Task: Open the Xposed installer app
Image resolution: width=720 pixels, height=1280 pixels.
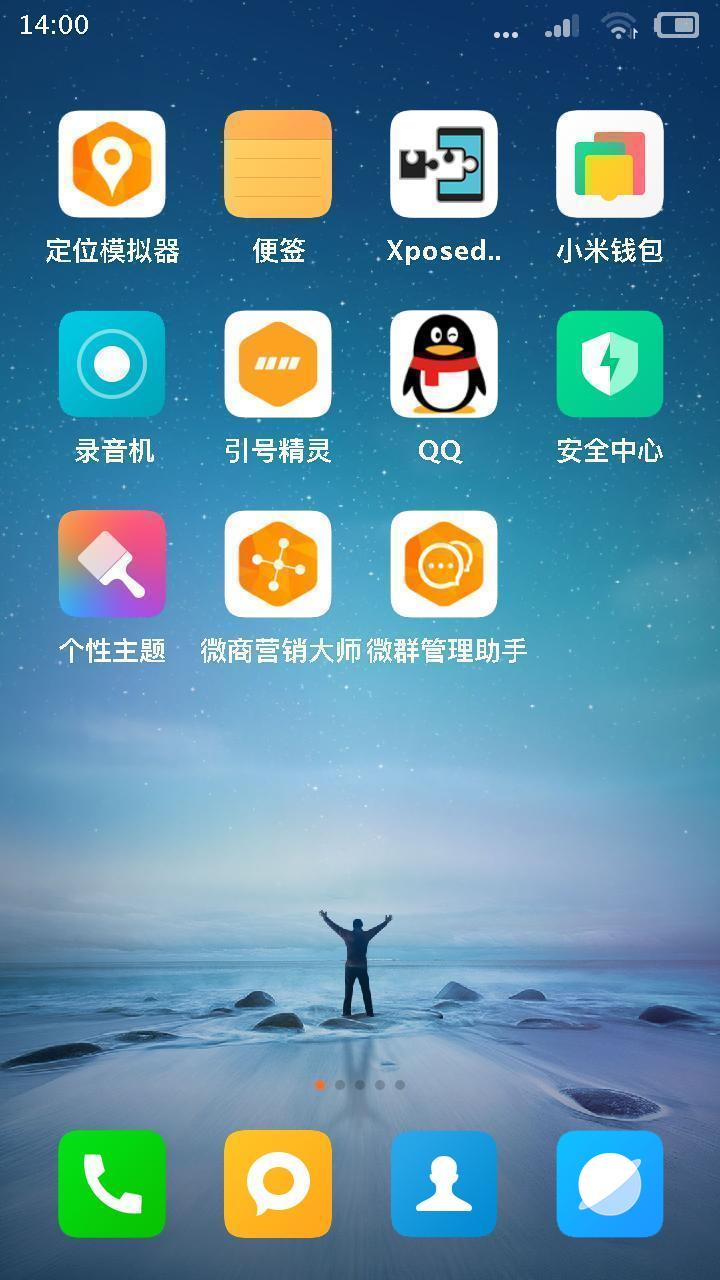Action: point(444,164)
